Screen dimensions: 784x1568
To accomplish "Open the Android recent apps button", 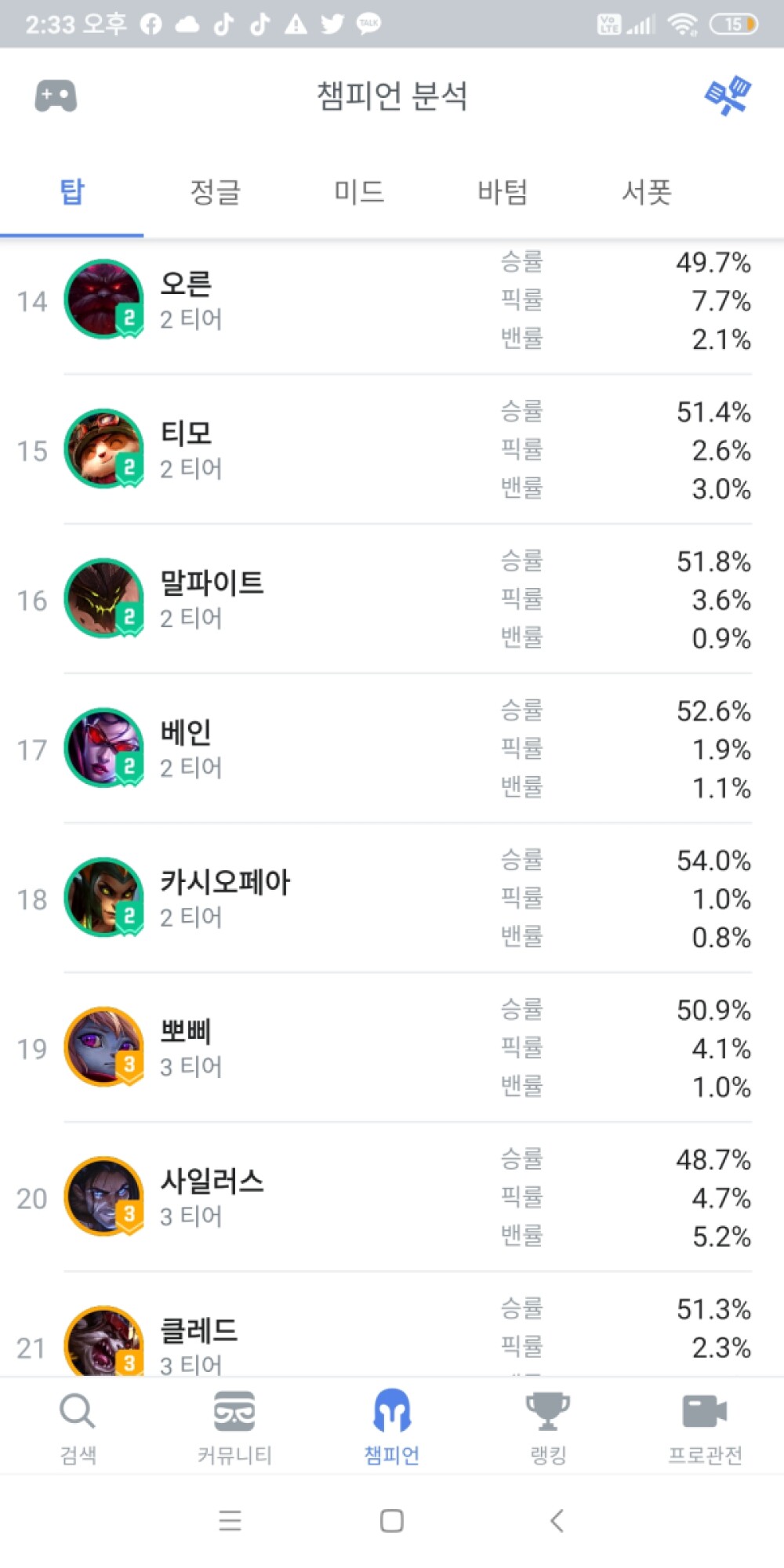I will click(230, 1521).
